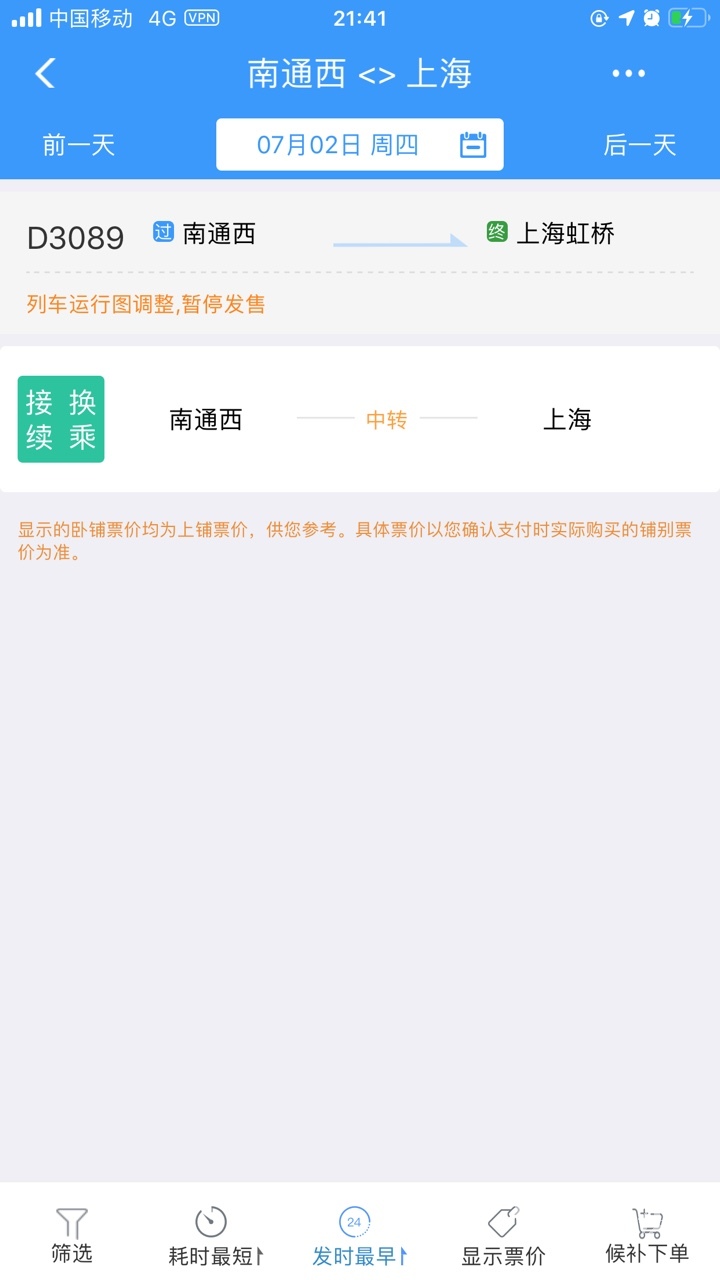Go to the previous day (前一天)
Image resolution: width=720 pixels, height=1280 pixels.
79,145
